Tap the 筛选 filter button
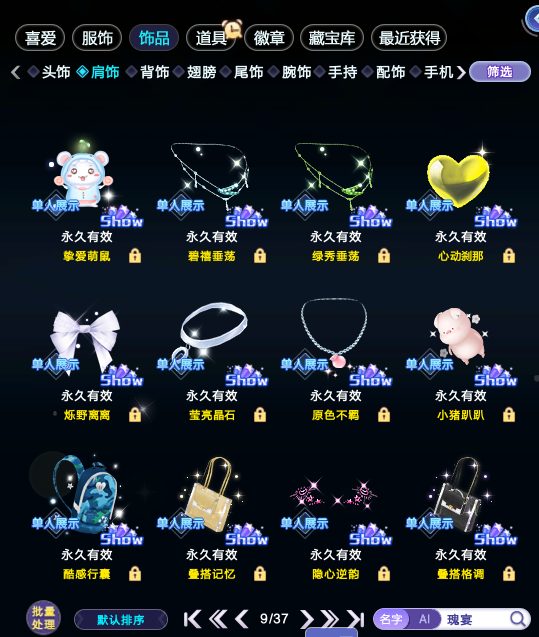This screenshot has height=637, width=539. (500, 72)
